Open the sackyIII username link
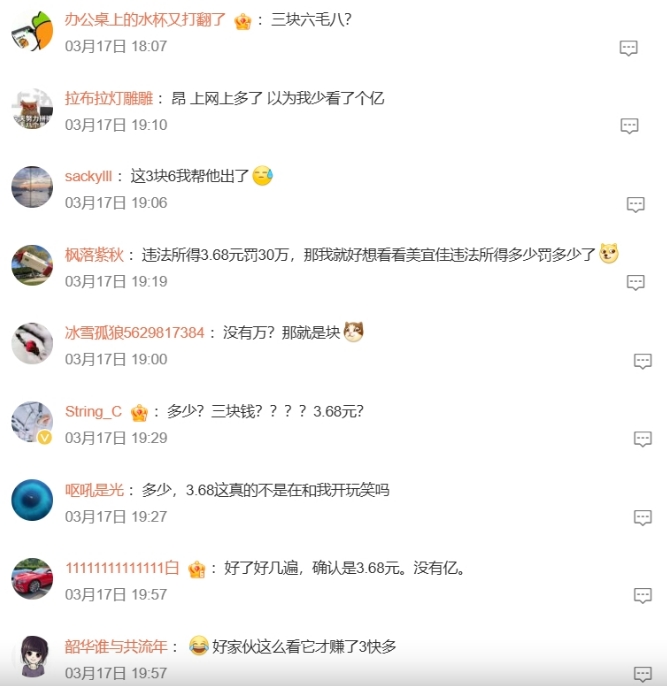The height and width of the screenshot is (686, 667). coord(89,176)
